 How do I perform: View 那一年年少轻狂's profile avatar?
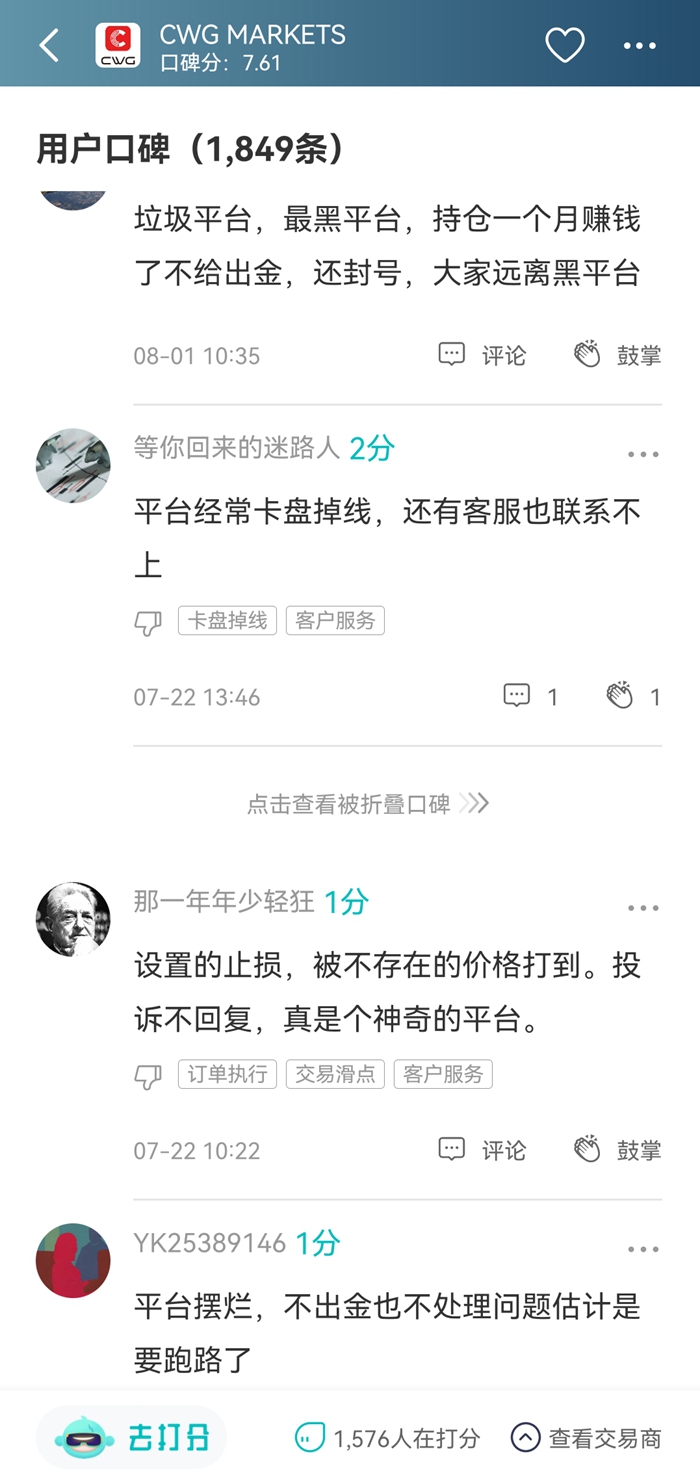(x=73, y=919)
